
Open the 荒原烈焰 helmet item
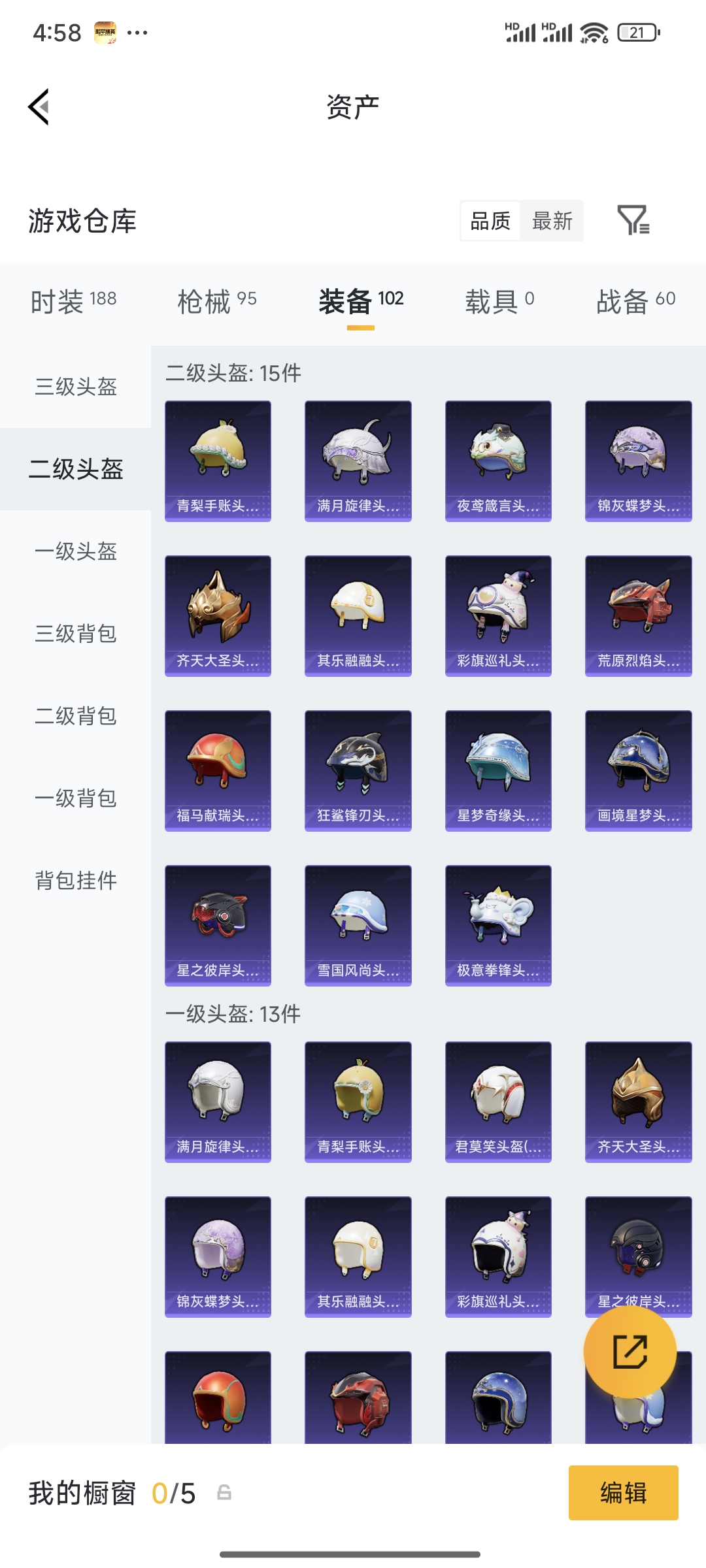(x=638, y=616)
